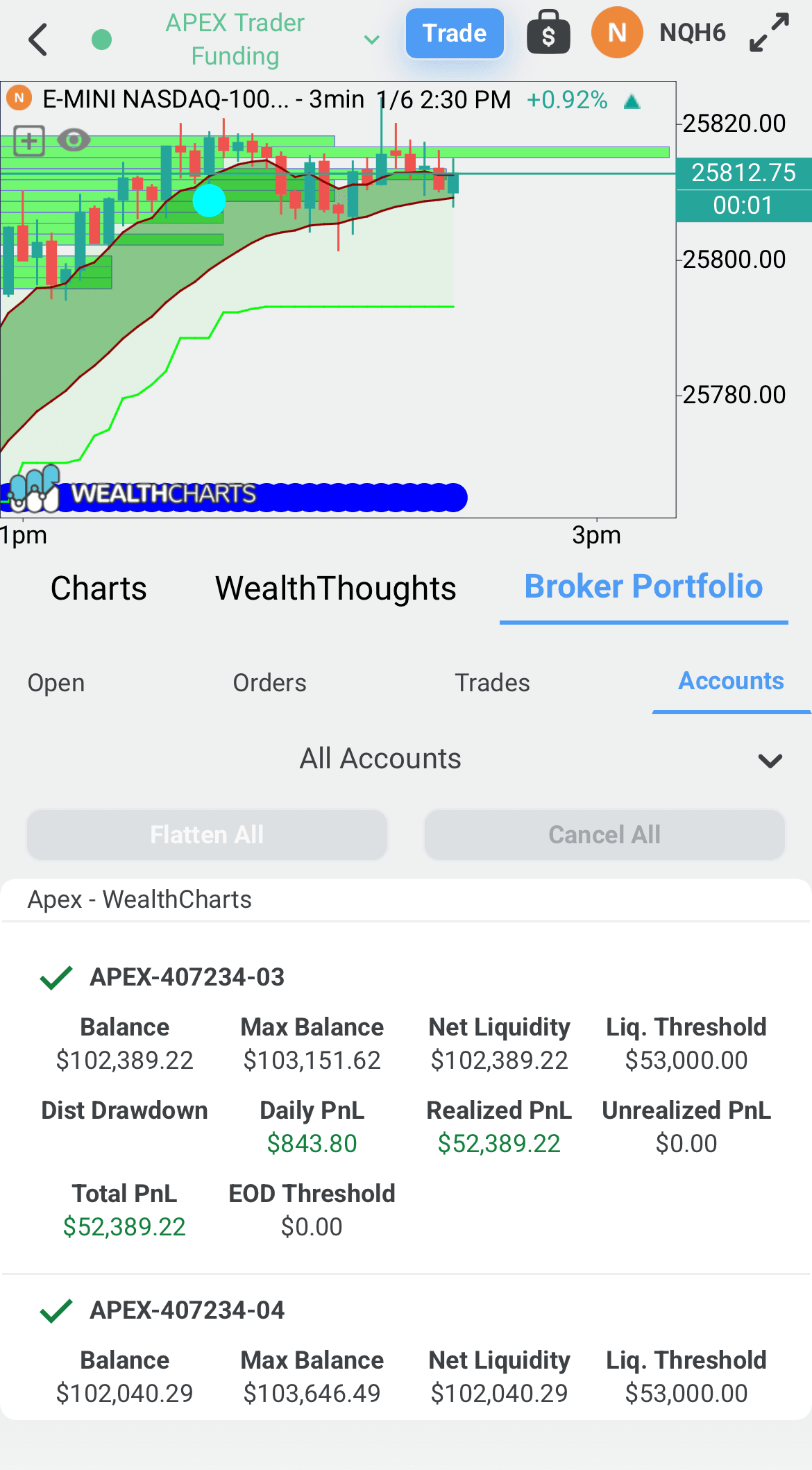This screenshot has height=1470, width=812.
Task: Tap the Cancel All button
Action: point(604,835)
